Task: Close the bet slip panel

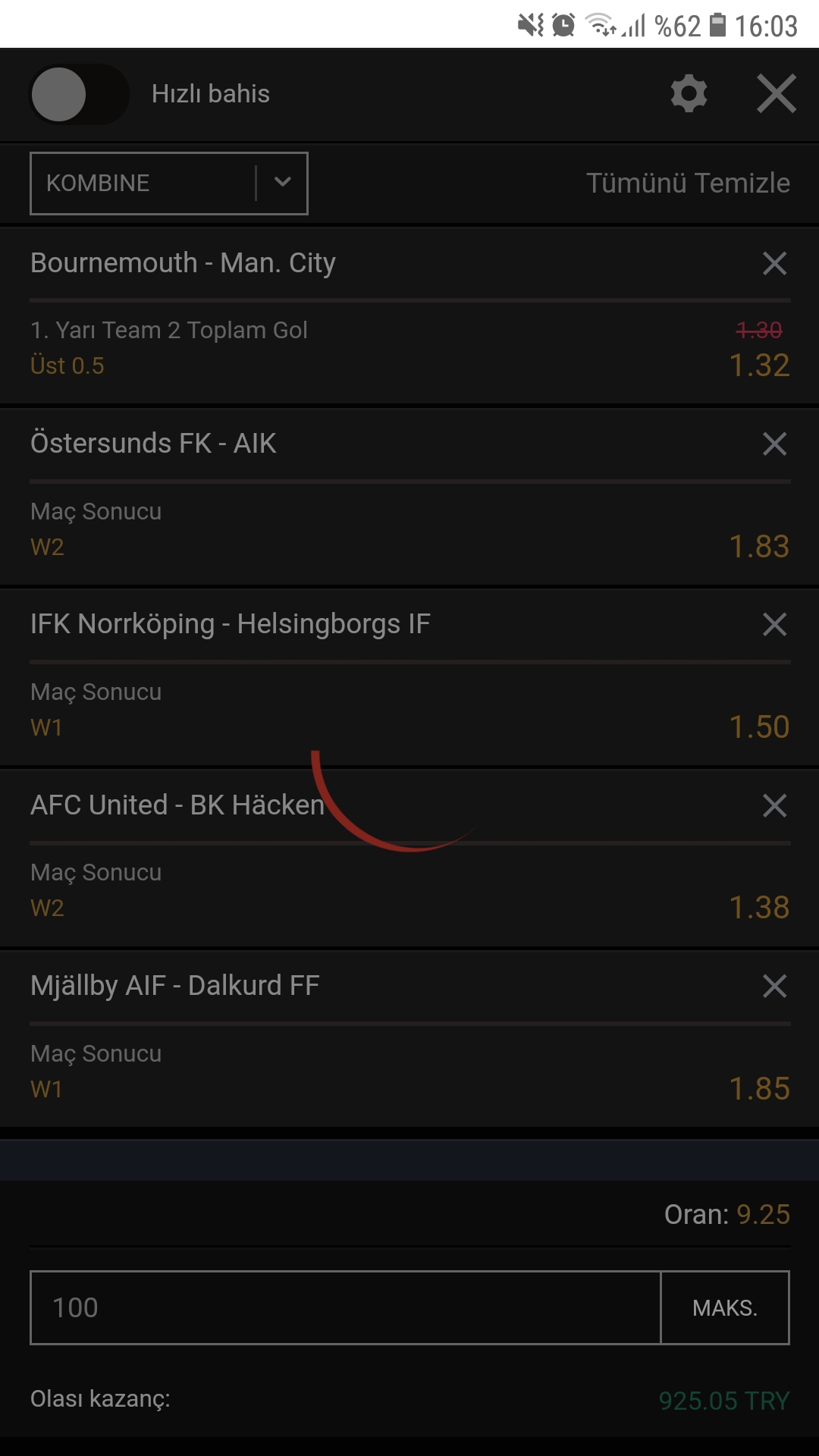Action: [777, 94]
